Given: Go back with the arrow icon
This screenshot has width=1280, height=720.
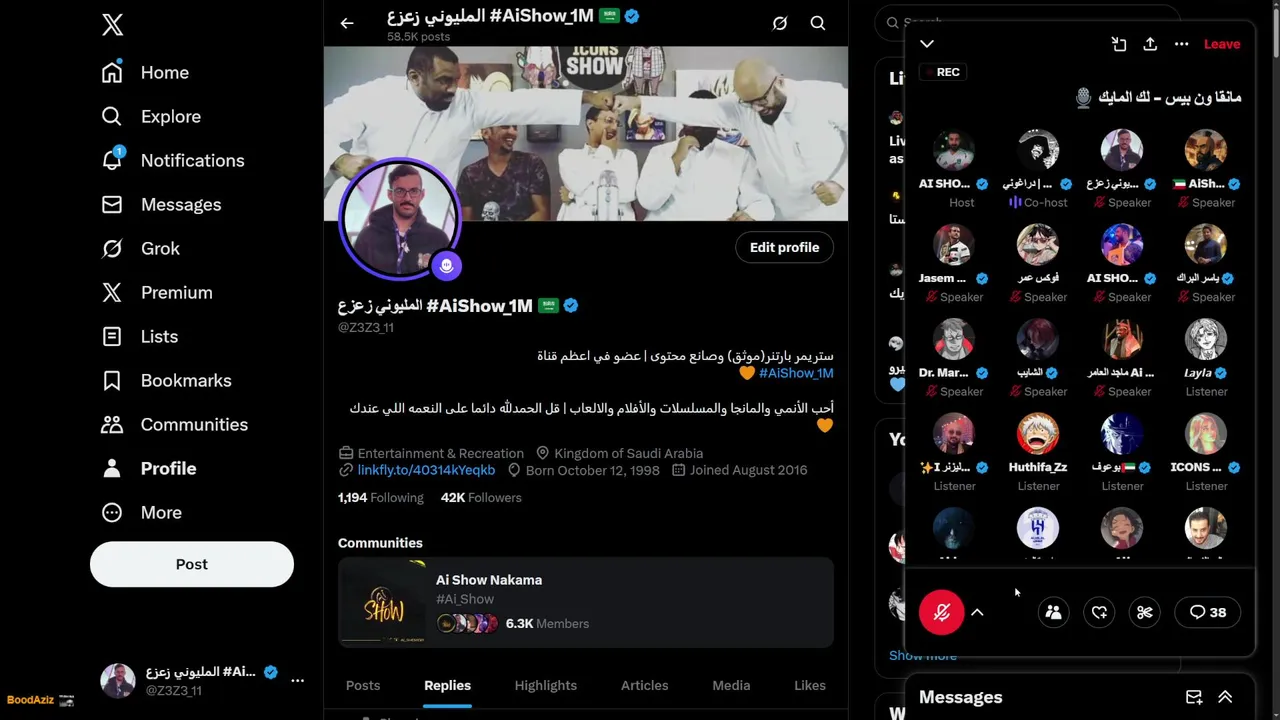Looking at the screenshot, I should click(x=347, y=23).
